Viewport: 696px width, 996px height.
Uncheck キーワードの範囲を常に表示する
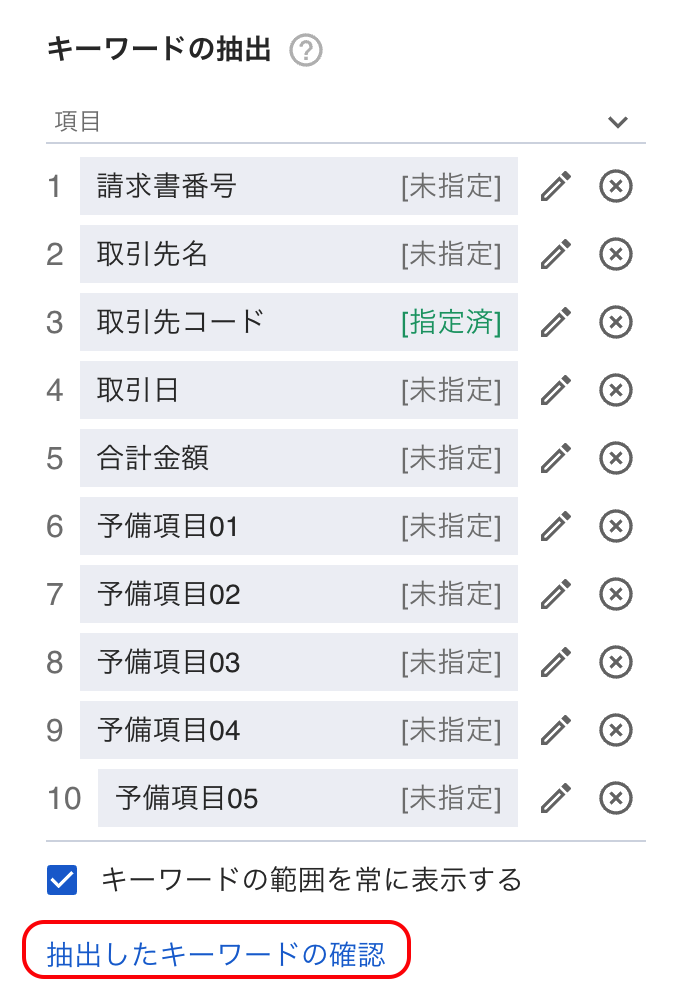pyautogui.click(x=62, y=880)
